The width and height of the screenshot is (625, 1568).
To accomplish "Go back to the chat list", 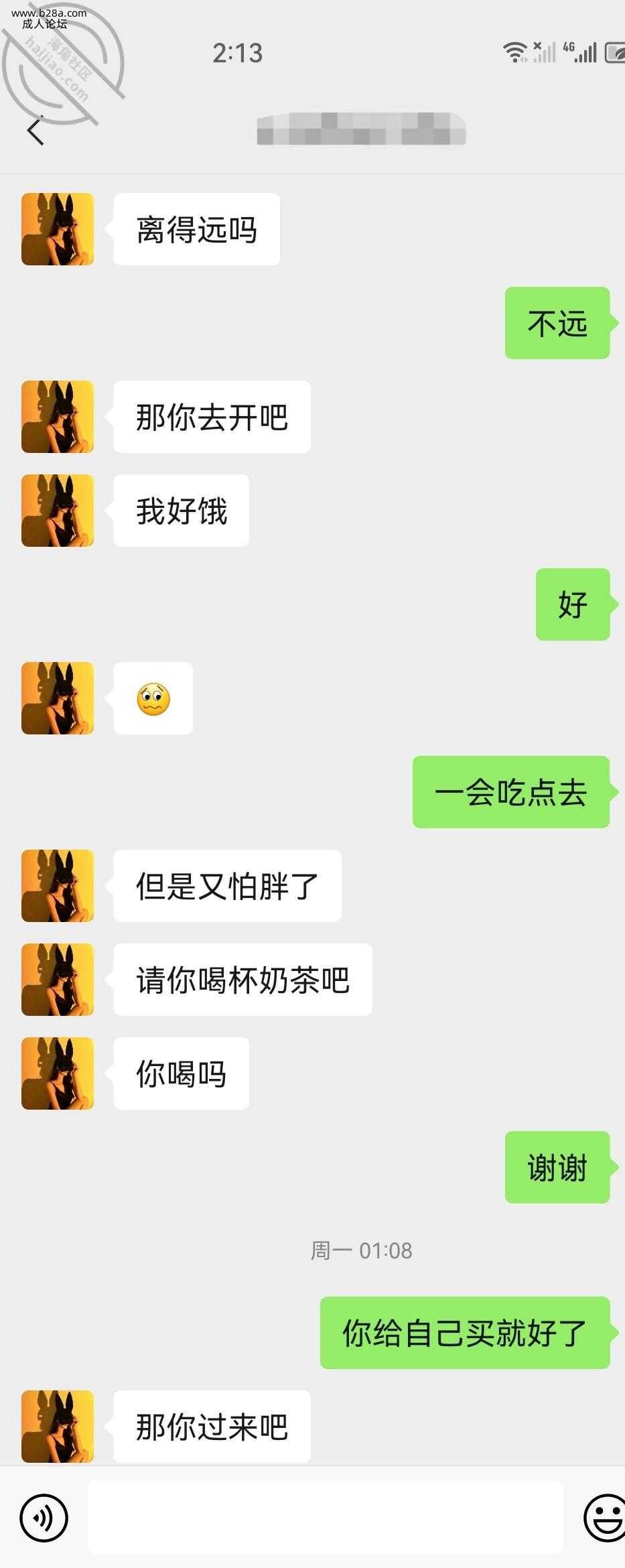I will coord(36,131).
